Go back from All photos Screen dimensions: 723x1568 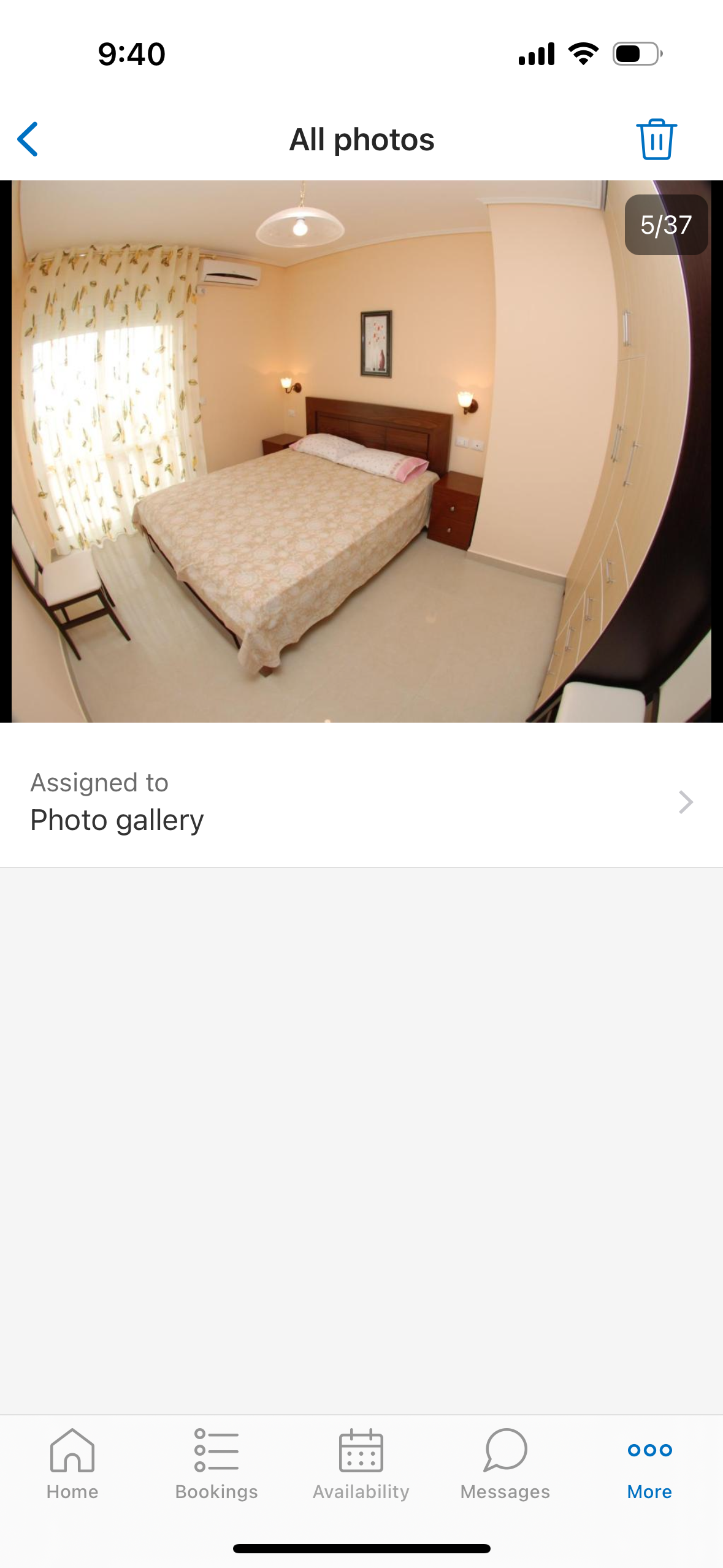point(28,139)
